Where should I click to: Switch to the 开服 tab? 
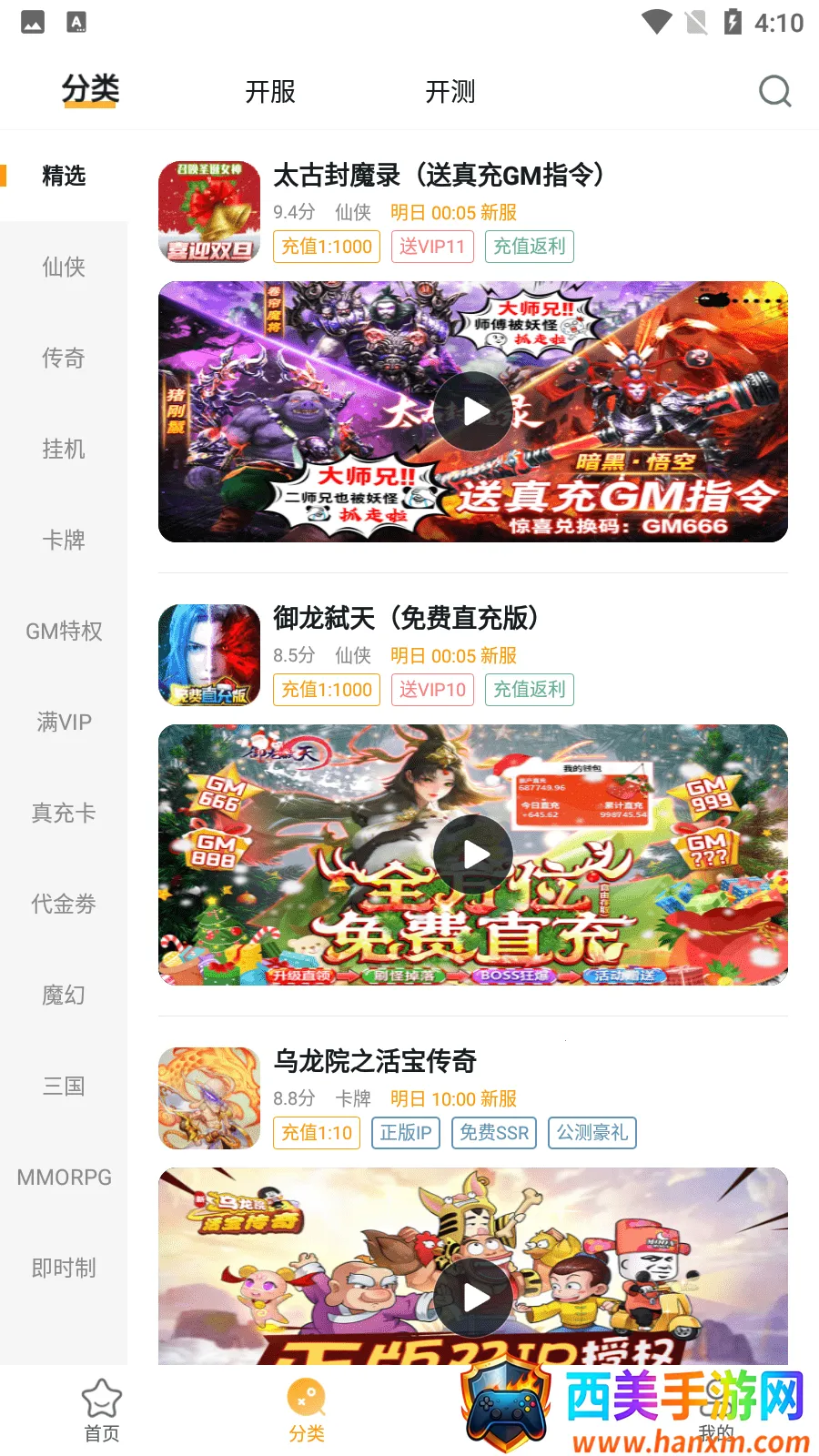pyautogui.click(x=270, y=92)
